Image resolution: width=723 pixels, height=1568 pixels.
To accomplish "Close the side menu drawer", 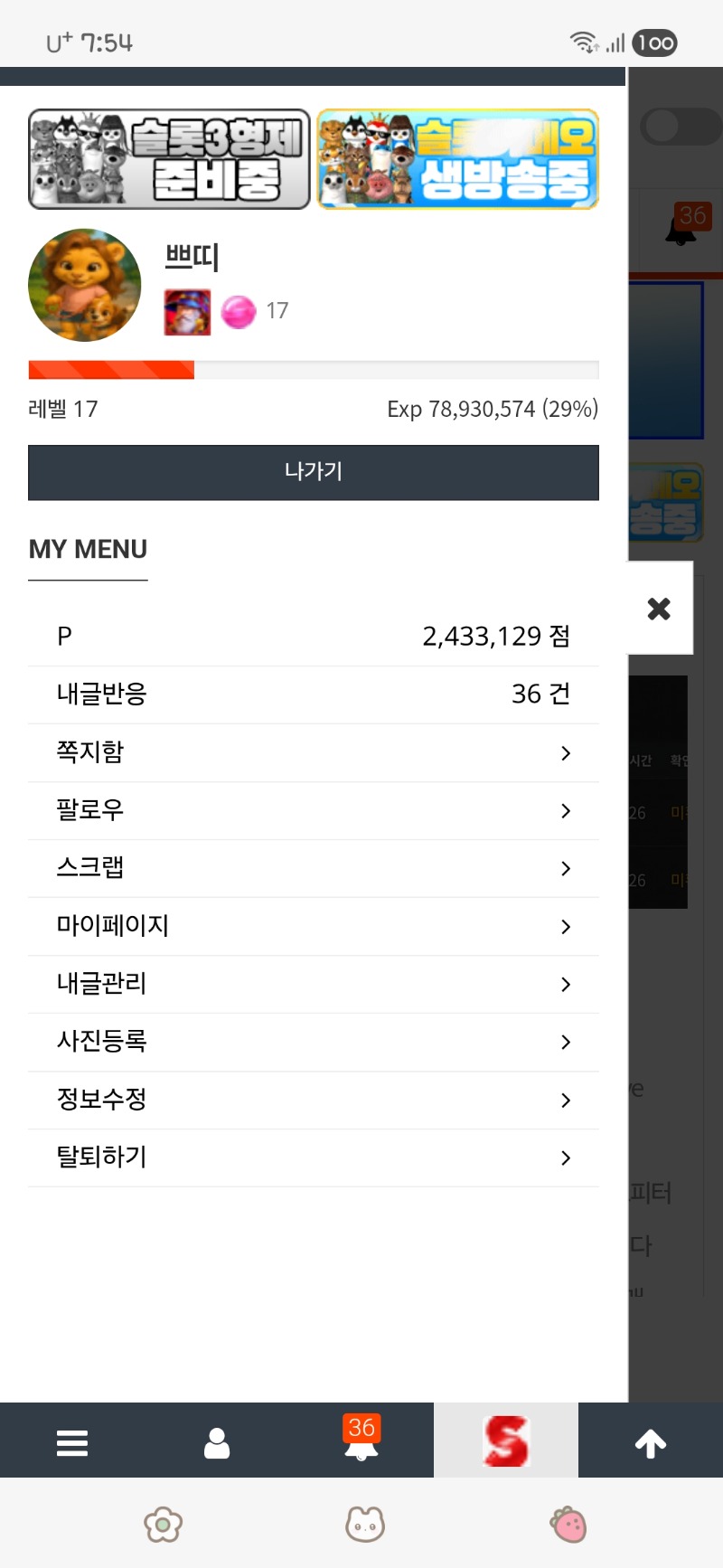I will click(659, 608).
